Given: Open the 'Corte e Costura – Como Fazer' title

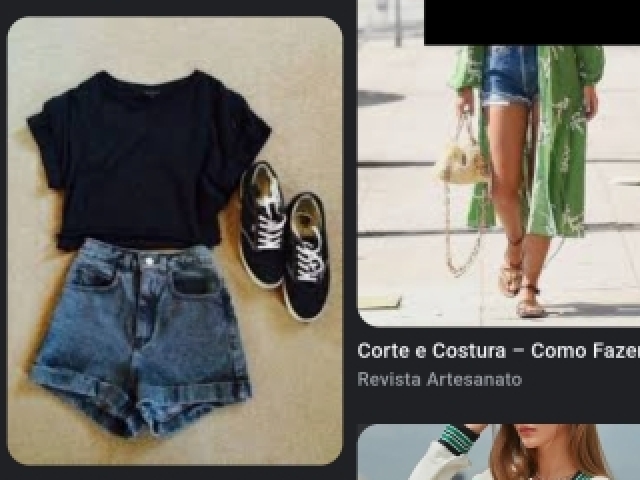Looking at the screenshot, I should click(498, 351).
